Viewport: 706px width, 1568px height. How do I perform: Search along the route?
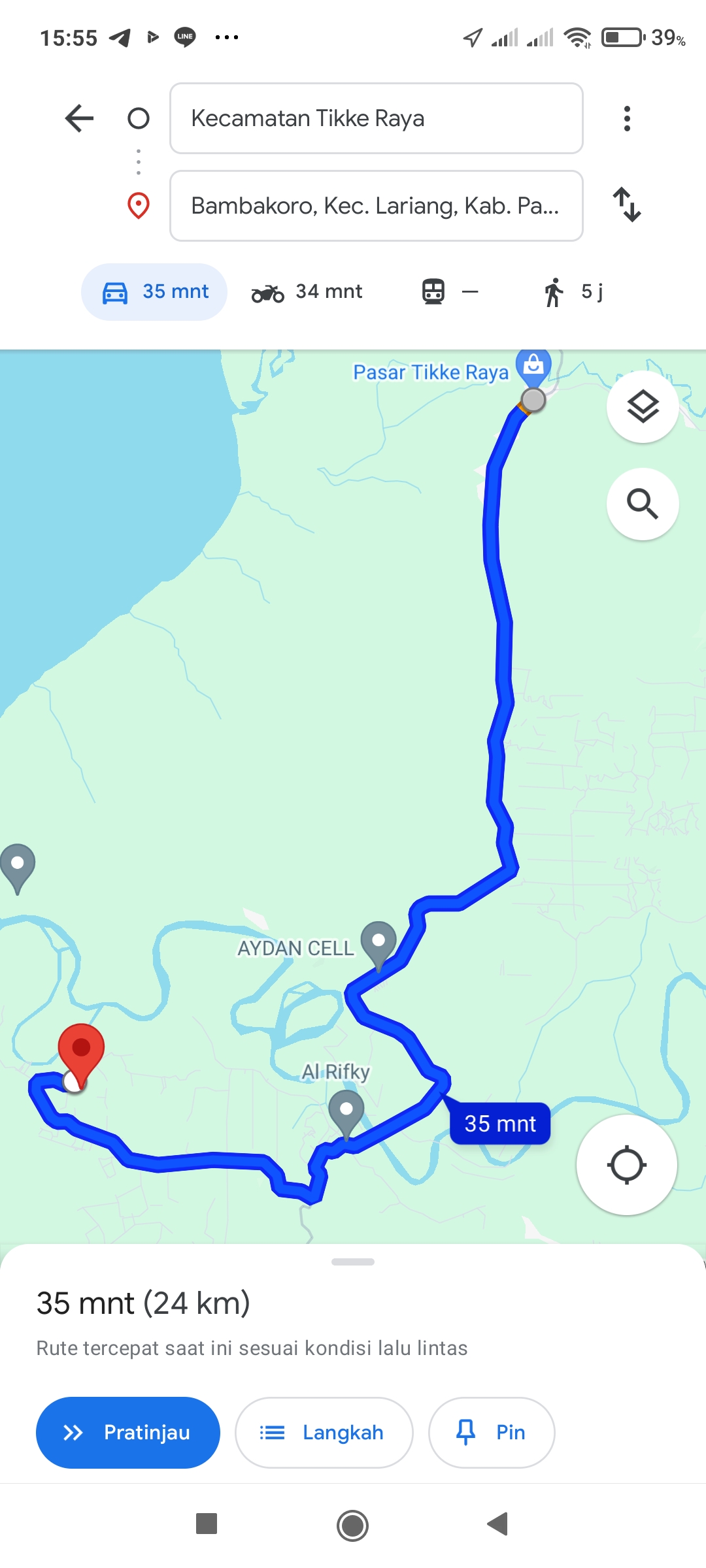[x=643, y=504]
